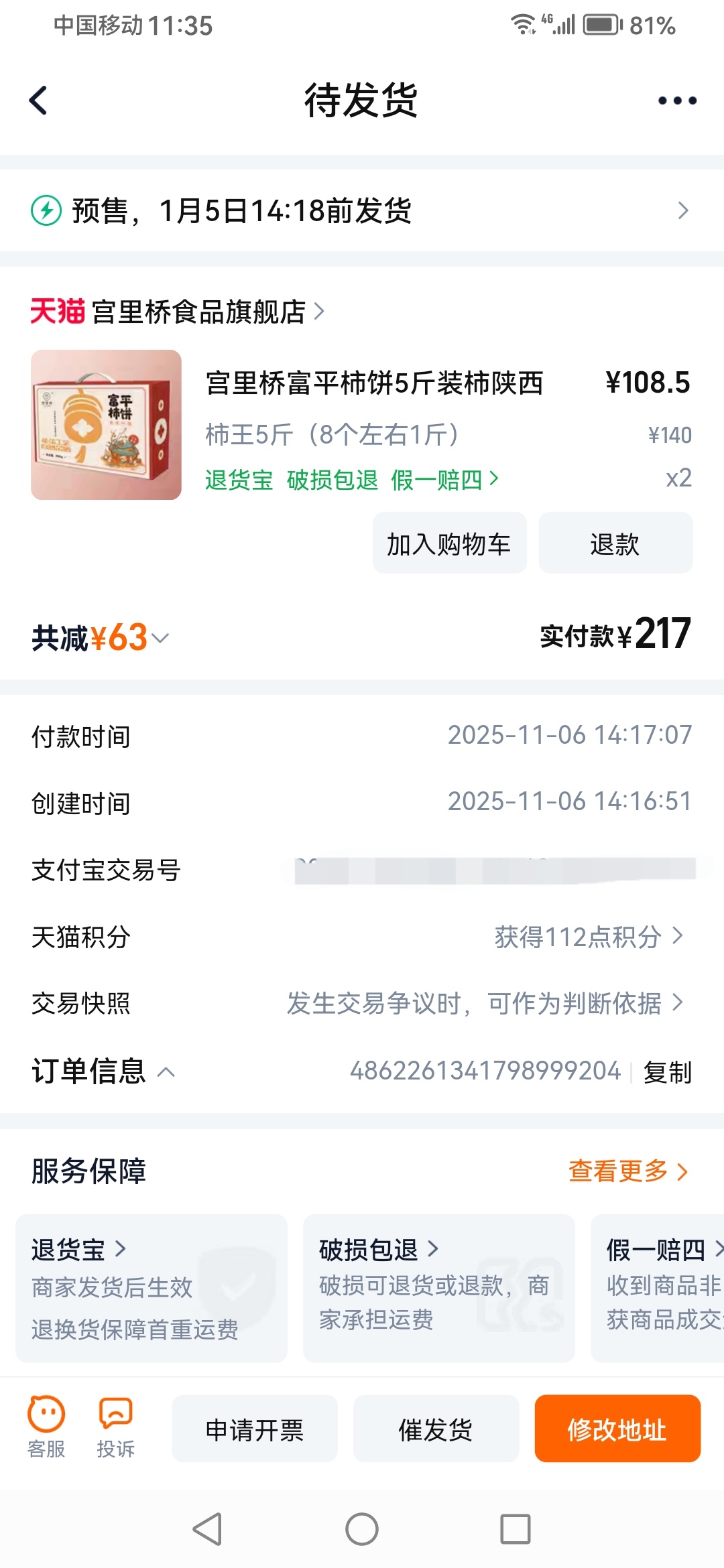Open the presale shipping time details
This screenshot has width=724, height=1568.
(362, 210)
